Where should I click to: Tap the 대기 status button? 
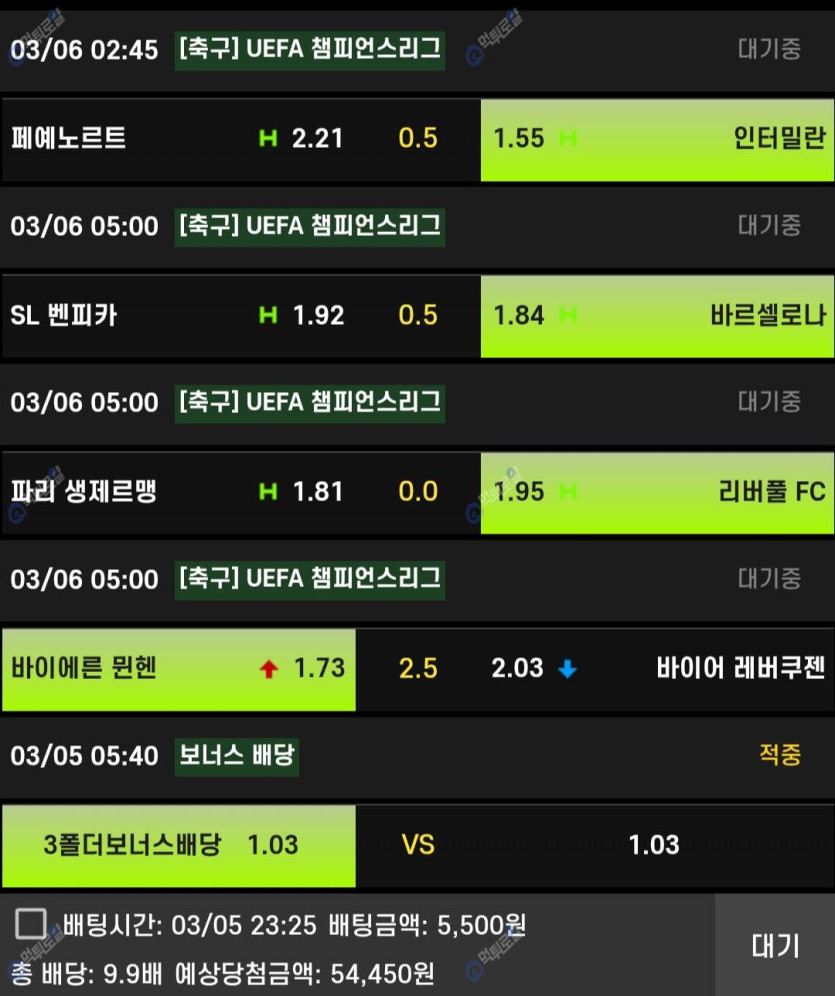[x=775, y=945]
